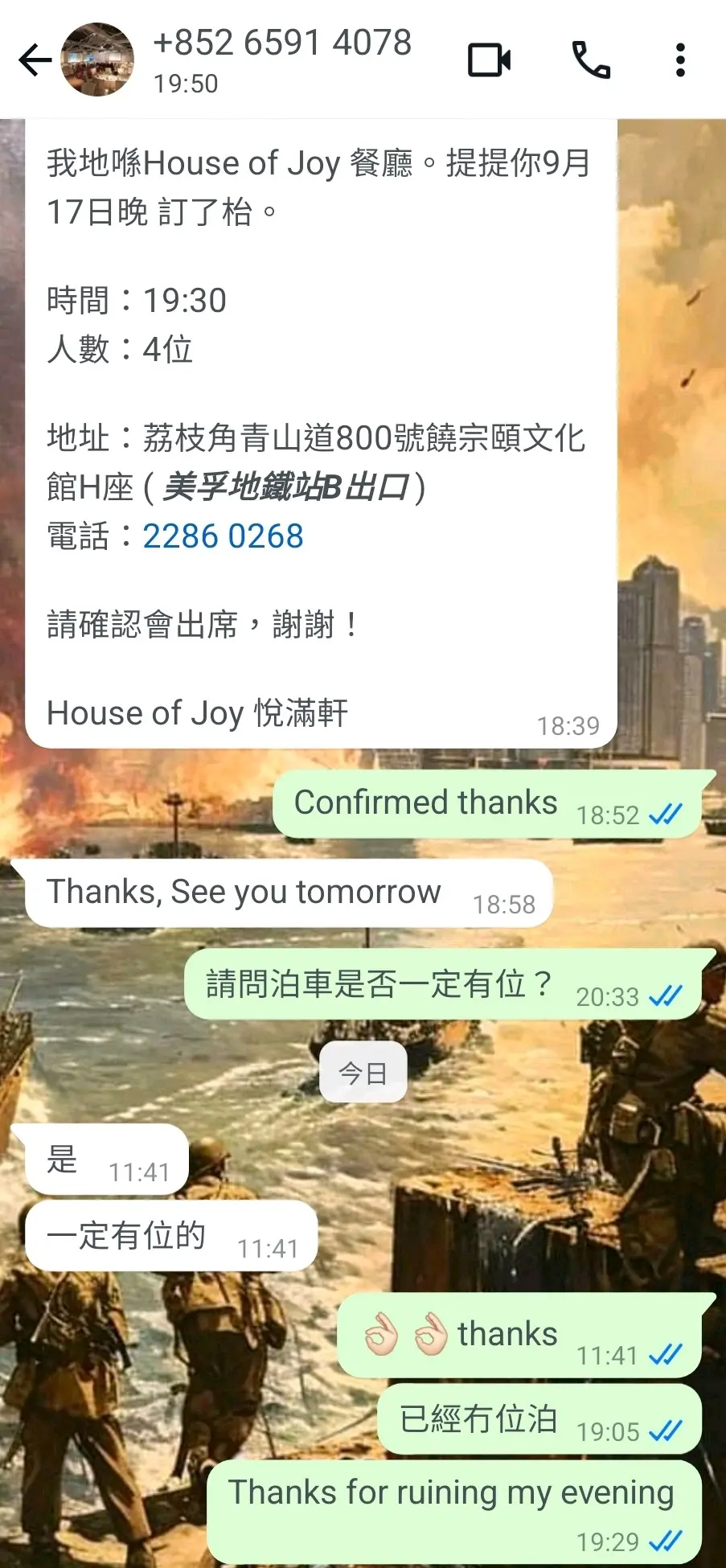Go back to the chat list
Screen dimensions: 726x1568
(x=34, y=60)
